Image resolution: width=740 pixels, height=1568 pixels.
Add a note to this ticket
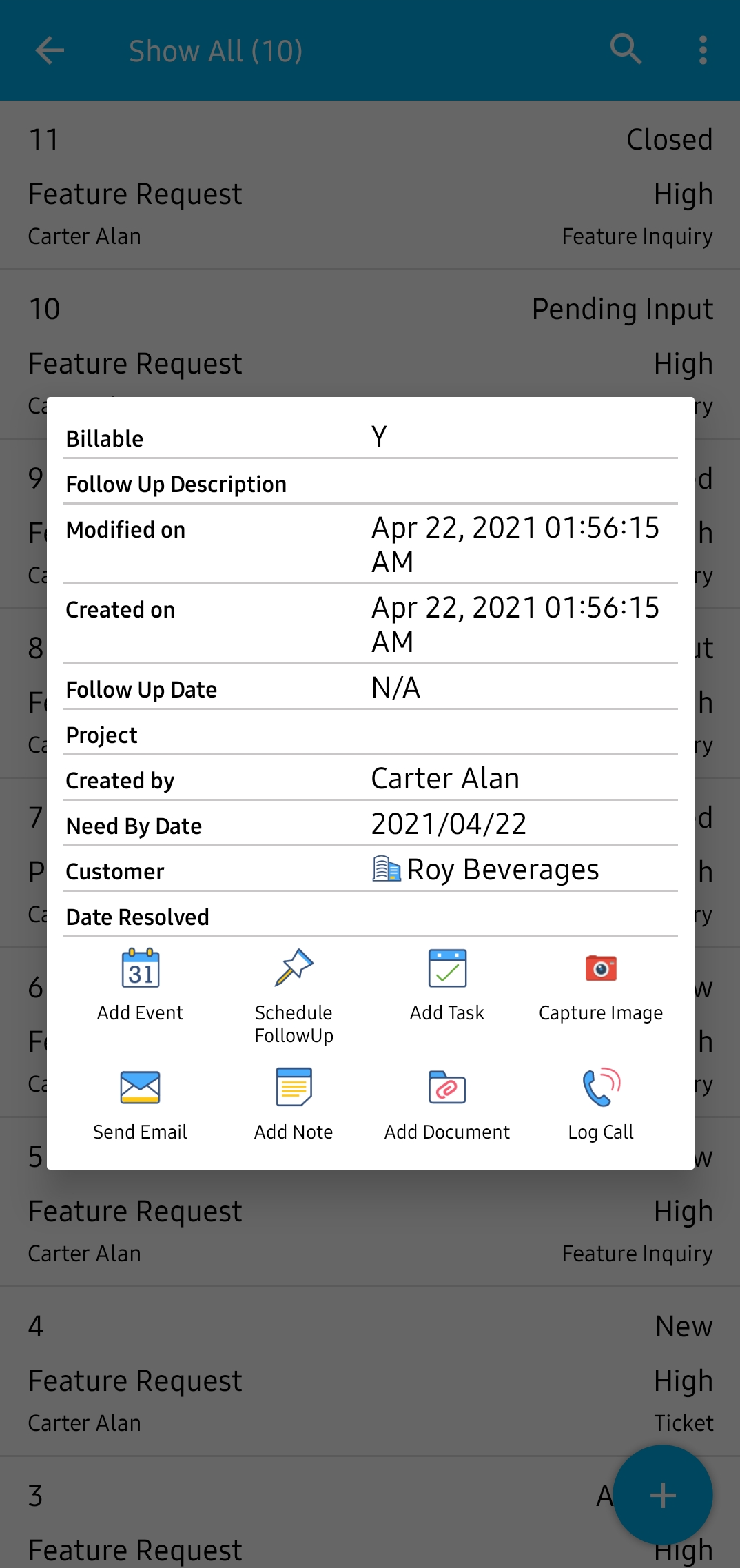coord(294,1101)
